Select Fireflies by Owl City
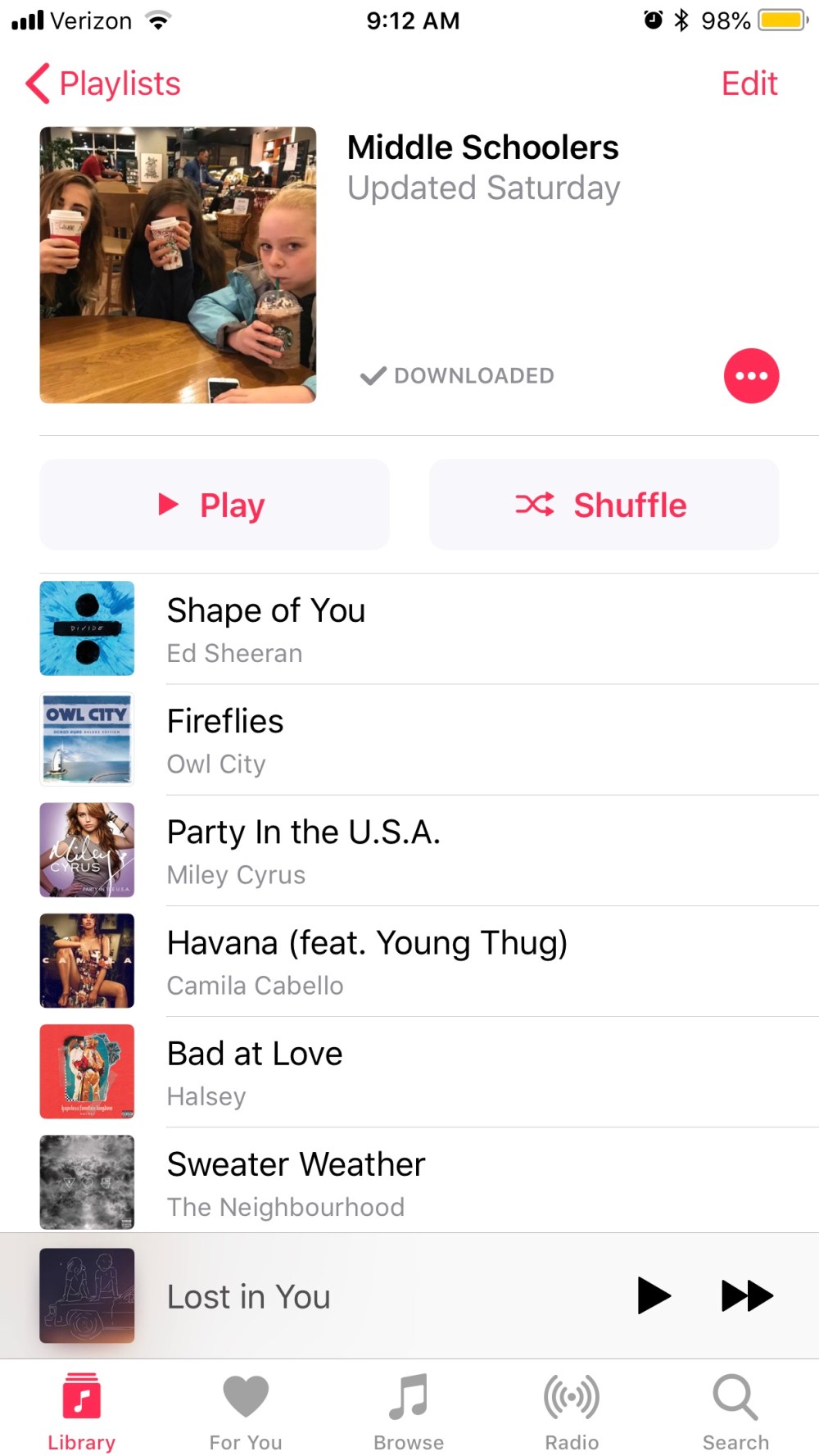The height and width of the screenshot is (1456, 819). click(x=409, y=740)
